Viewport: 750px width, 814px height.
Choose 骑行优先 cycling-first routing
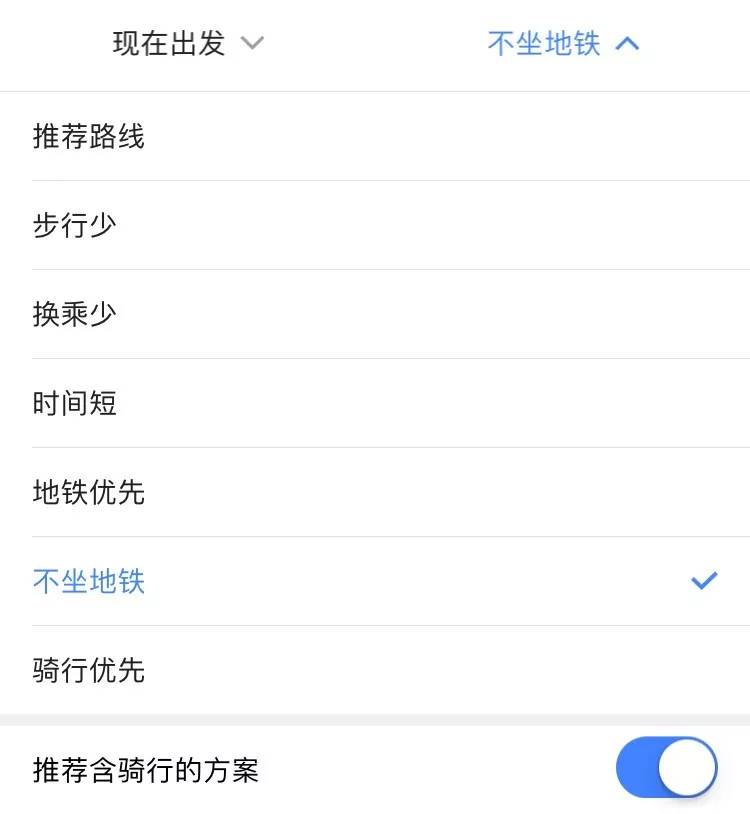(89, 670)
